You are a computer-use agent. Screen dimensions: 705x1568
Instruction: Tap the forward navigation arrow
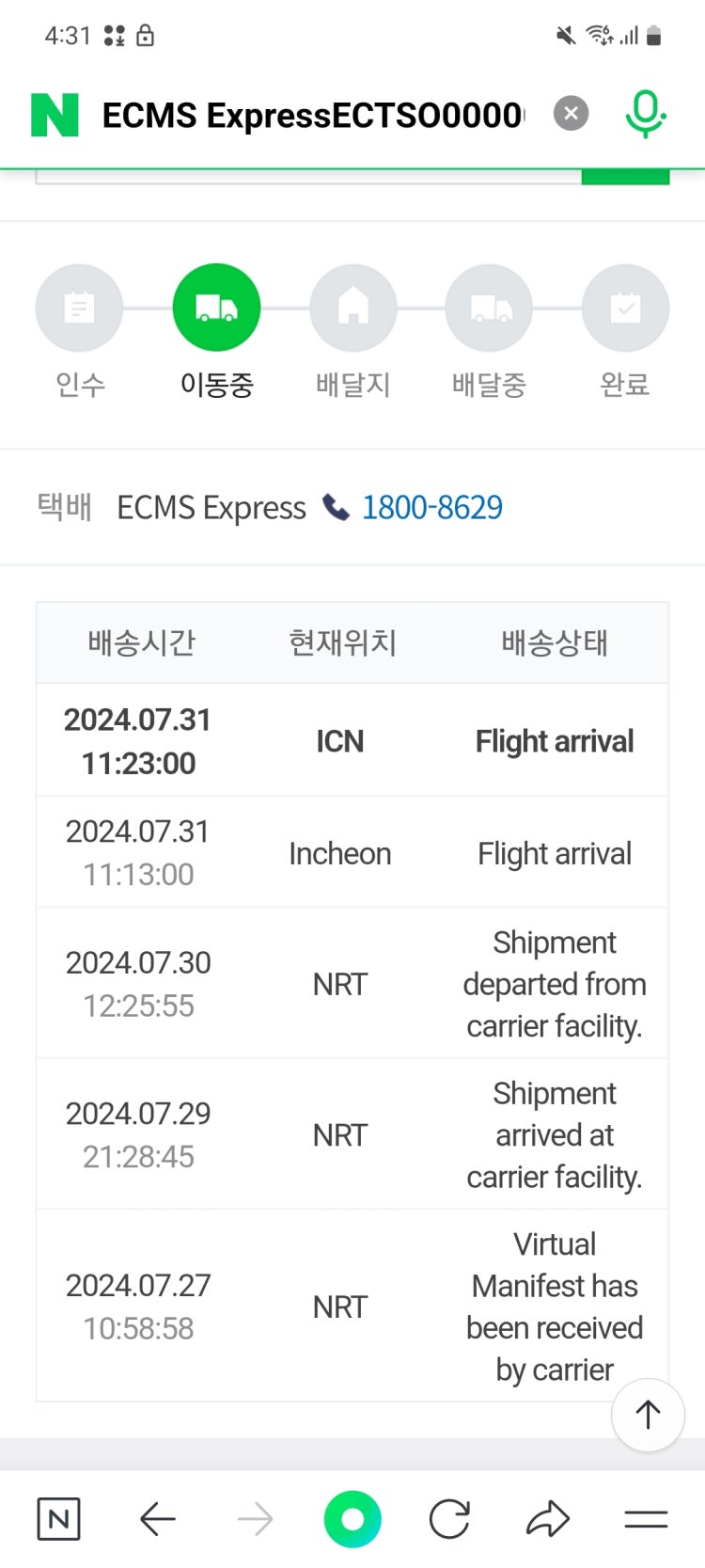[254, 1517]
